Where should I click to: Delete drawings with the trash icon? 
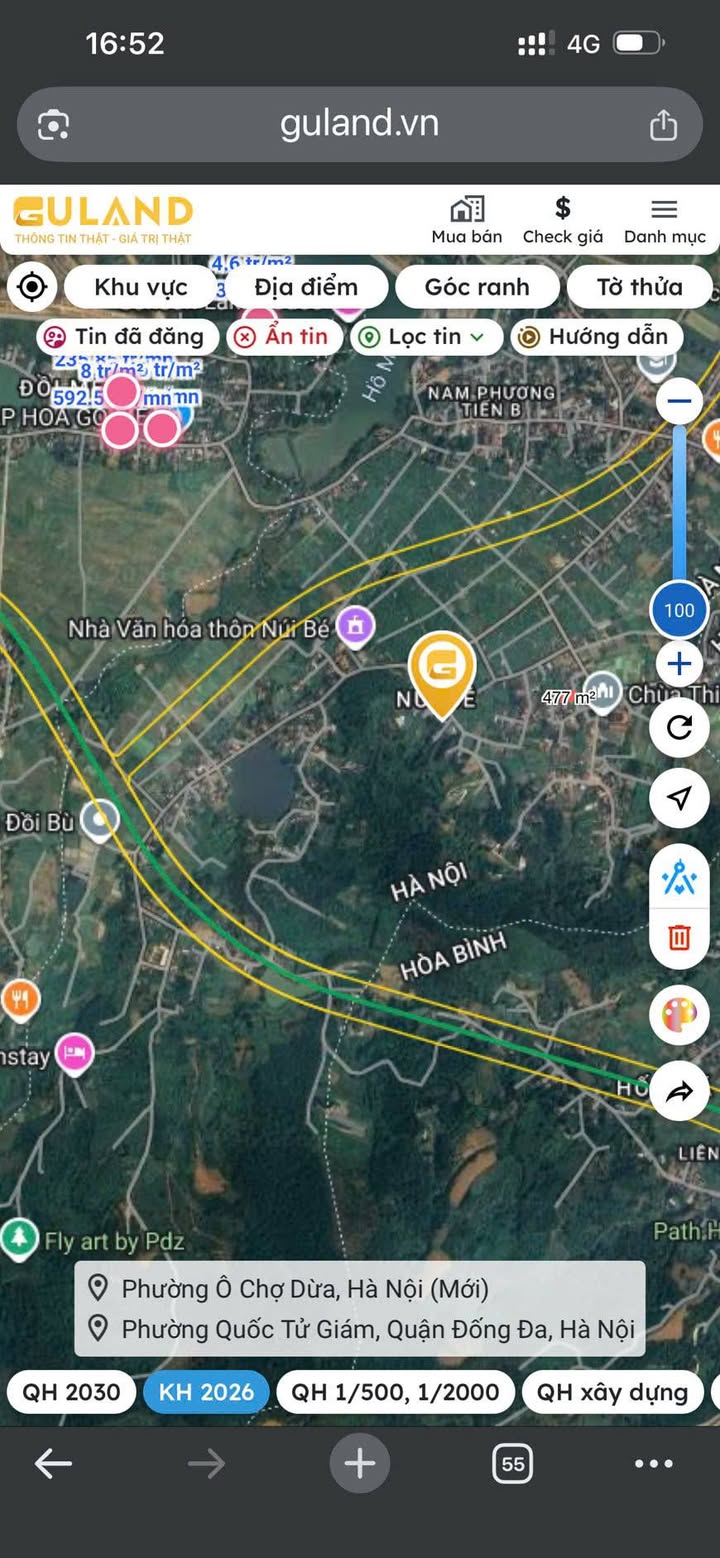(679, 937)
